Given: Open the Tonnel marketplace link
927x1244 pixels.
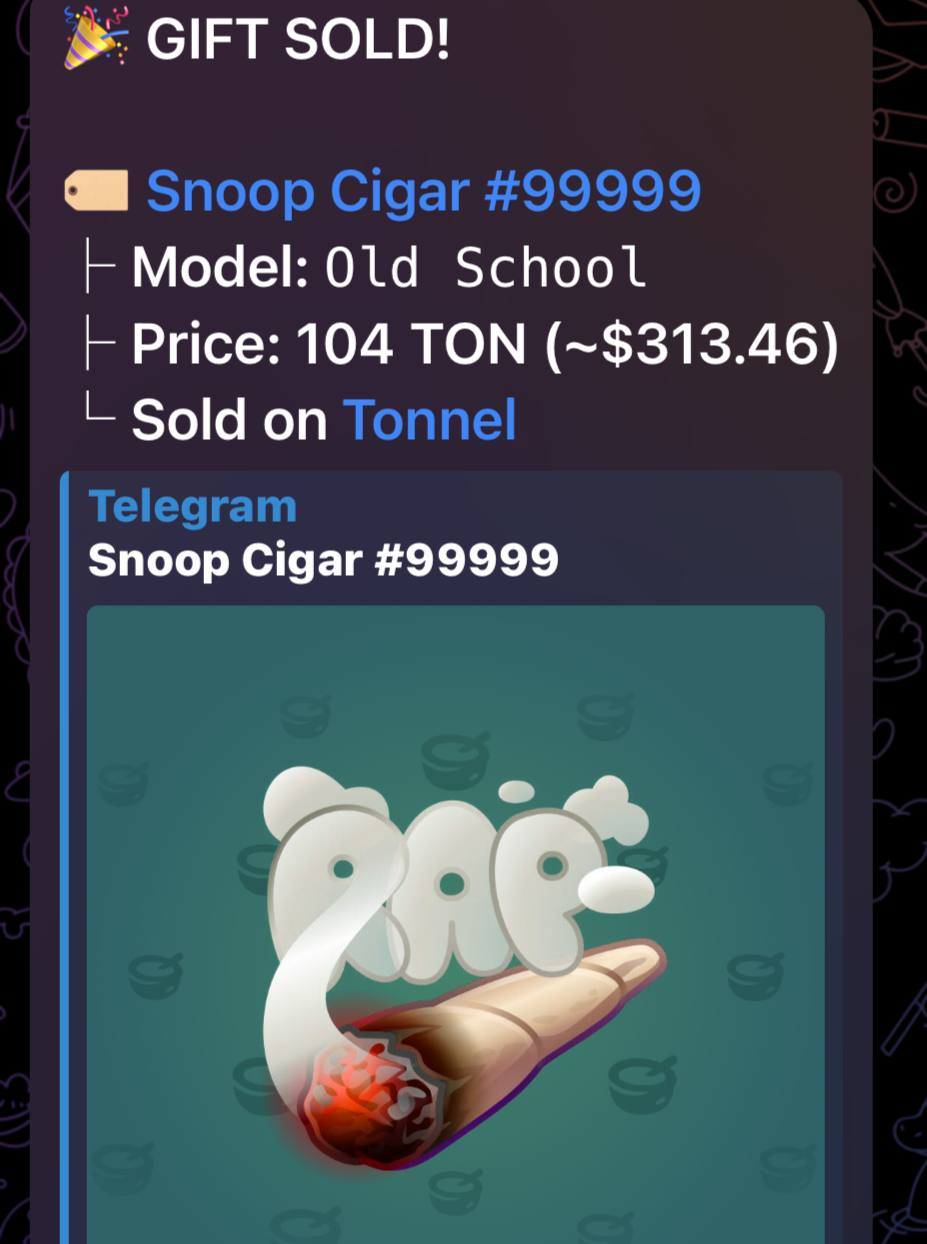Looking at the screenshot, I should [429, 419].
